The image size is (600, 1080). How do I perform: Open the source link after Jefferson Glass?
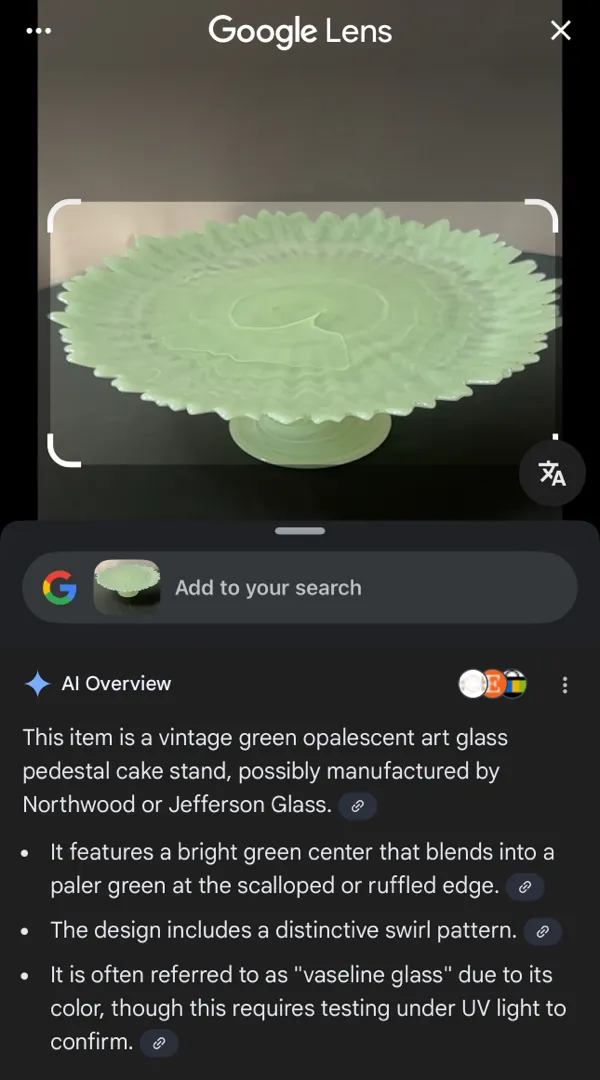pyautogui.click(x=357, y=806)
